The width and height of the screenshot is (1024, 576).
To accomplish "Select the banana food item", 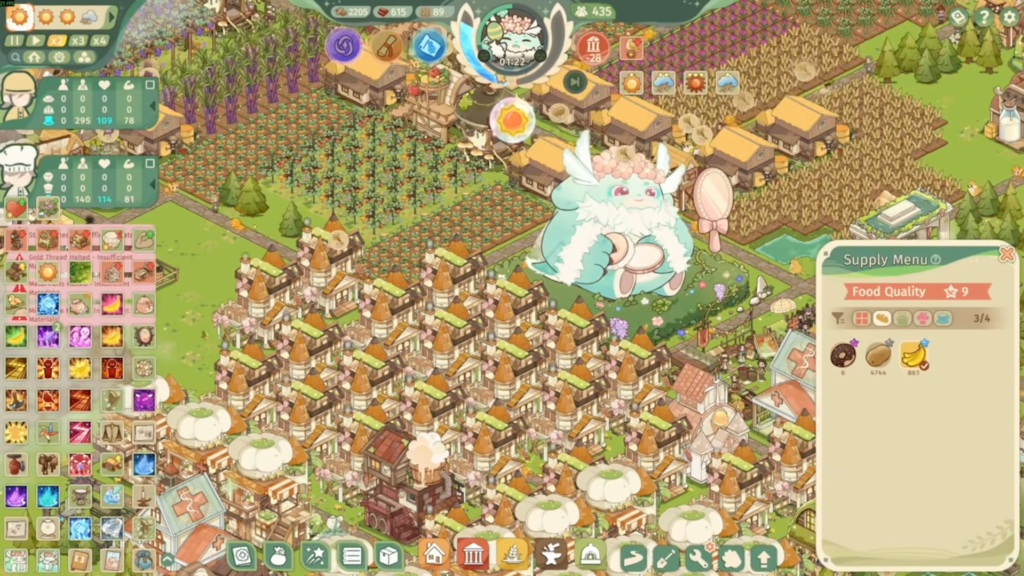I will pyautogui.click(x=912, y=354).
